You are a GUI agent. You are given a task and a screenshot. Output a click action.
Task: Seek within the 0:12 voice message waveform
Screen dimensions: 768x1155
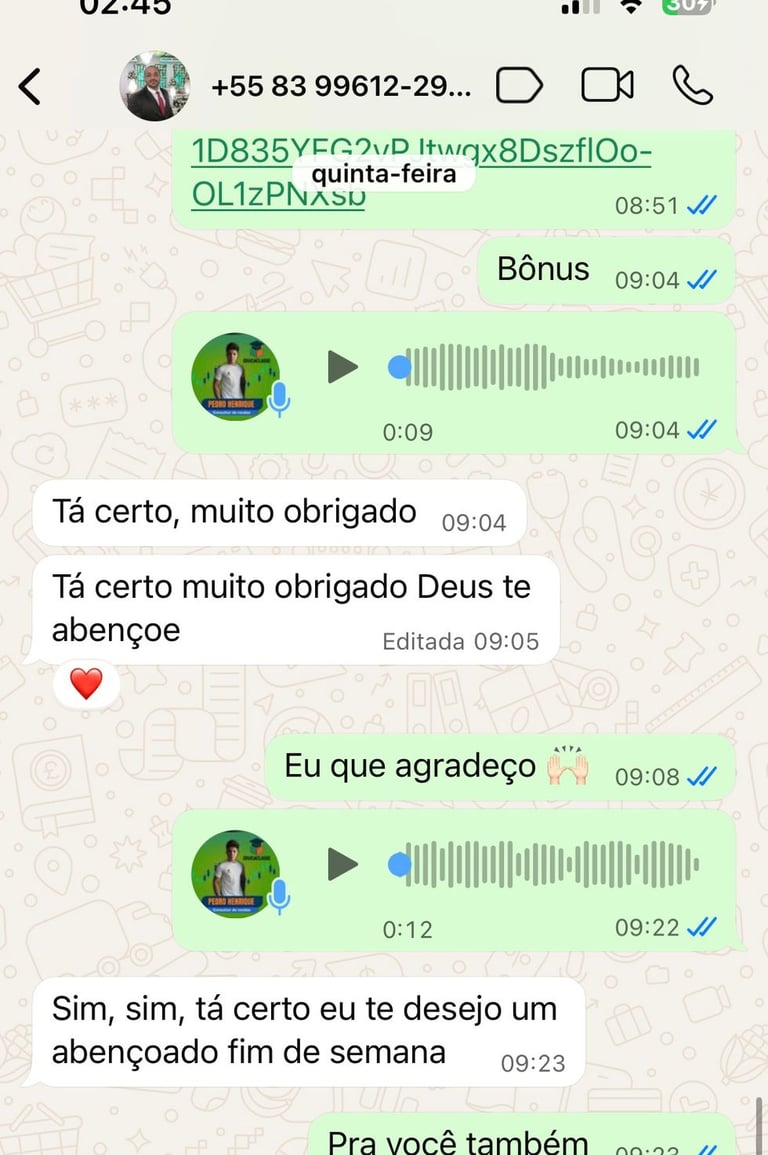544,864
